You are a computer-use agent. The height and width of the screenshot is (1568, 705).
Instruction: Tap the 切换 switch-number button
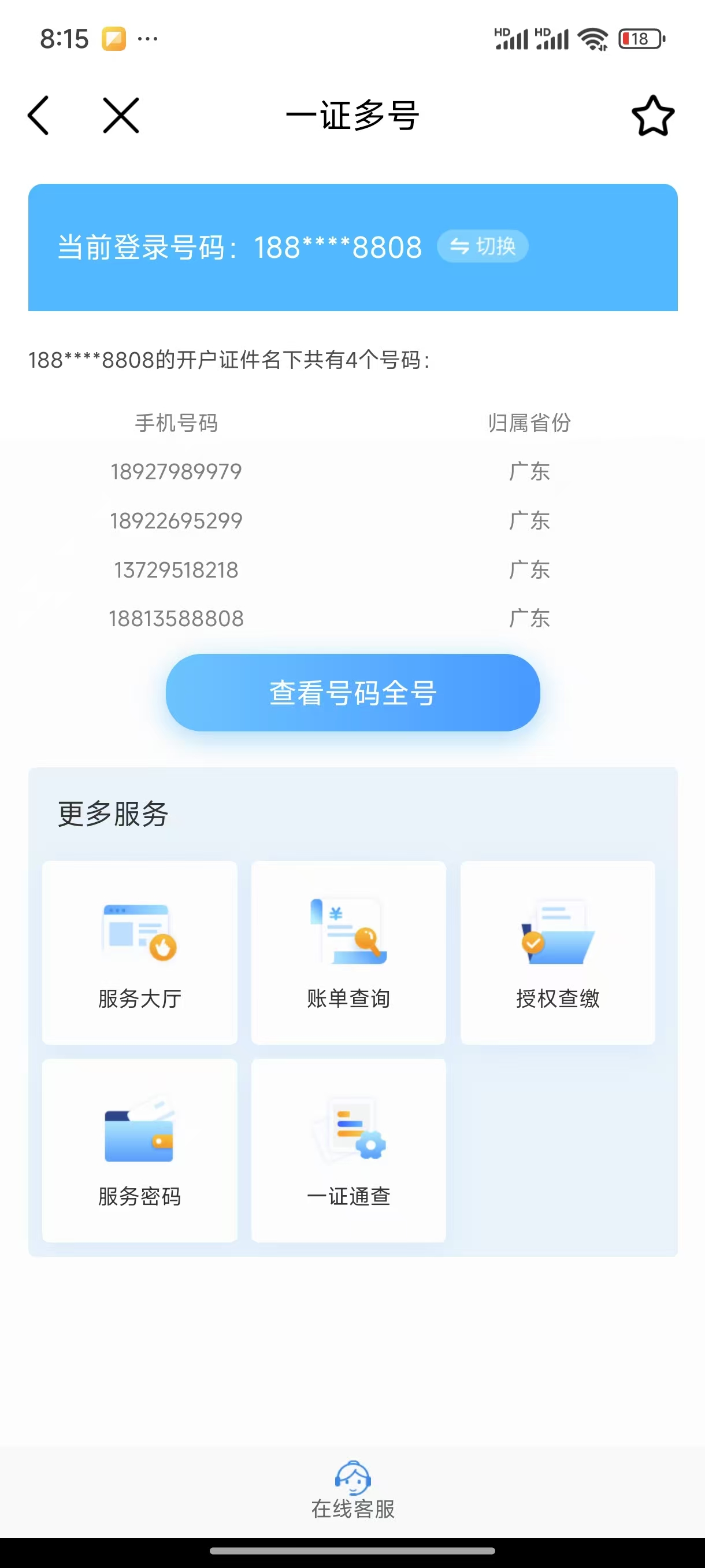tap(483, 246)
